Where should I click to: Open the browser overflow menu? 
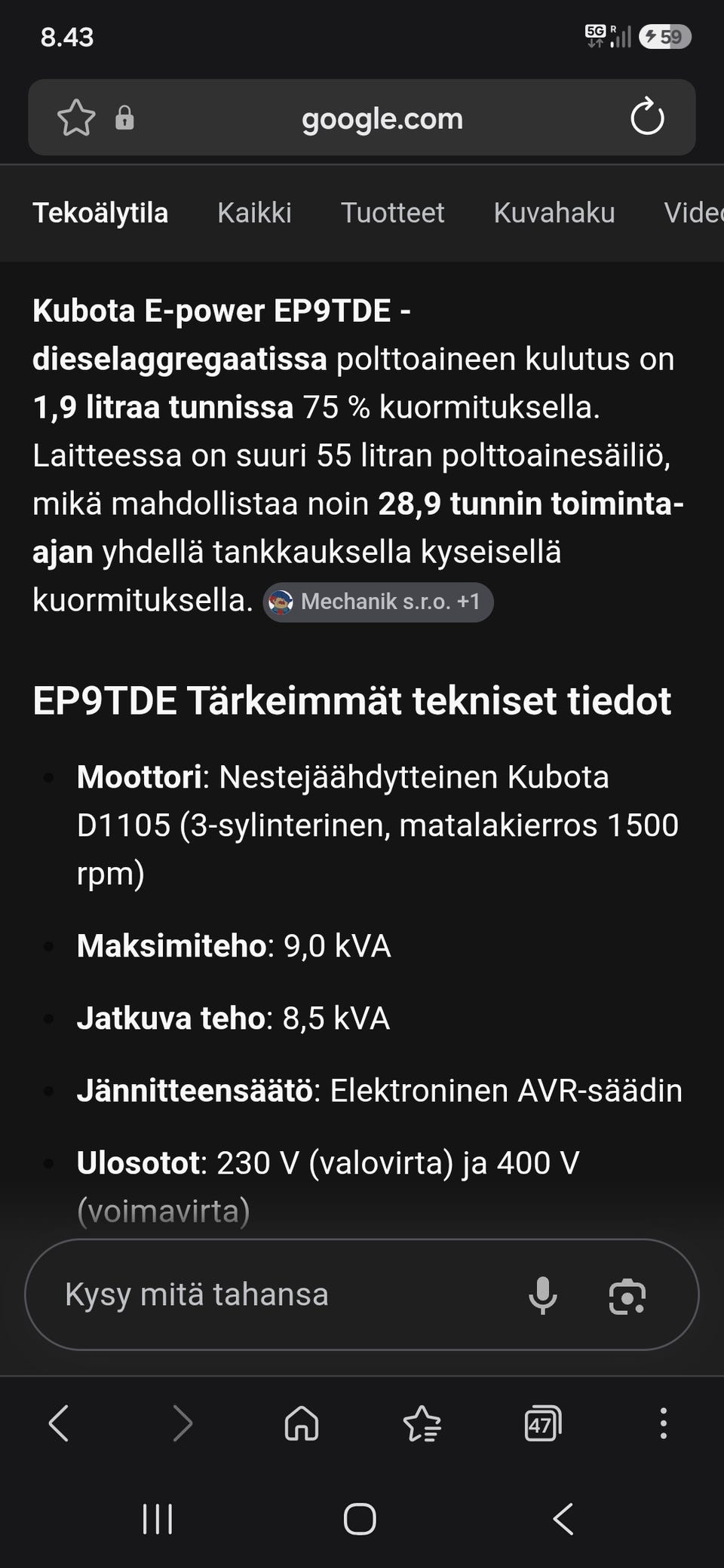click(664, 1424)
